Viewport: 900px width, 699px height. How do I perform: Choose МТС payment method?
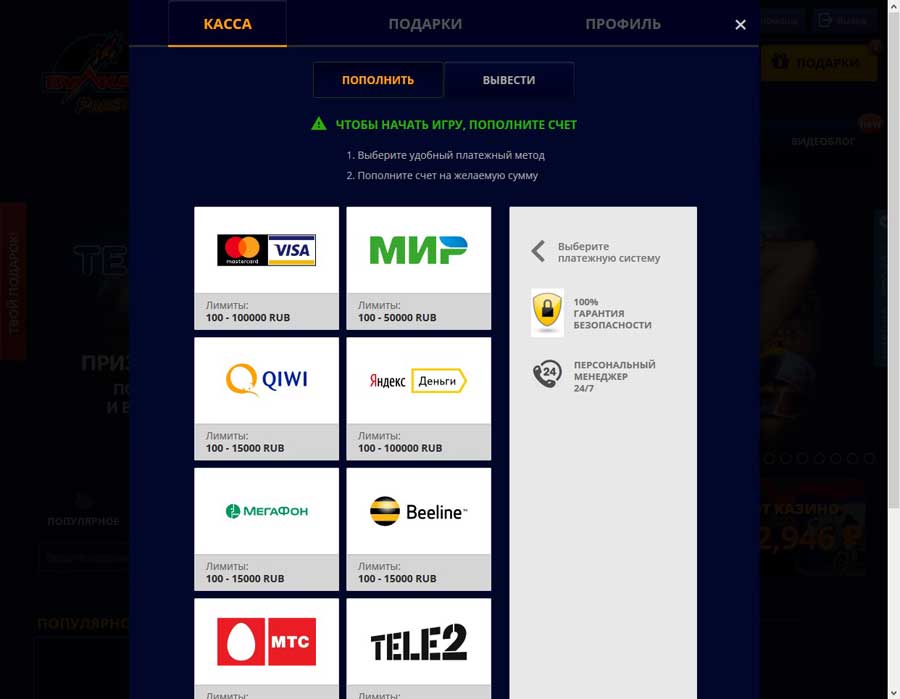coord(266,641)
